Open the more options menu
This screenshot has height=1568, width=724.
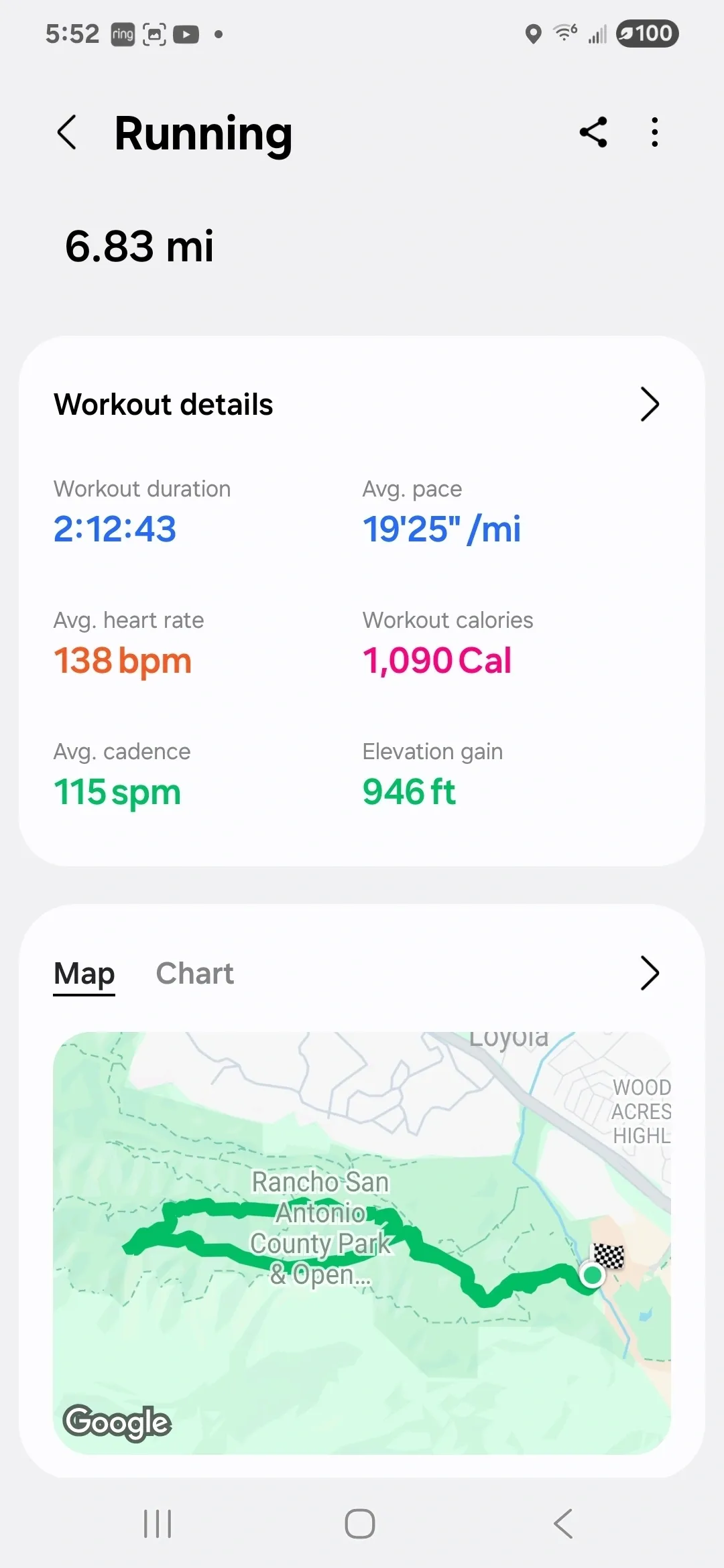click(x=654, y=132)
